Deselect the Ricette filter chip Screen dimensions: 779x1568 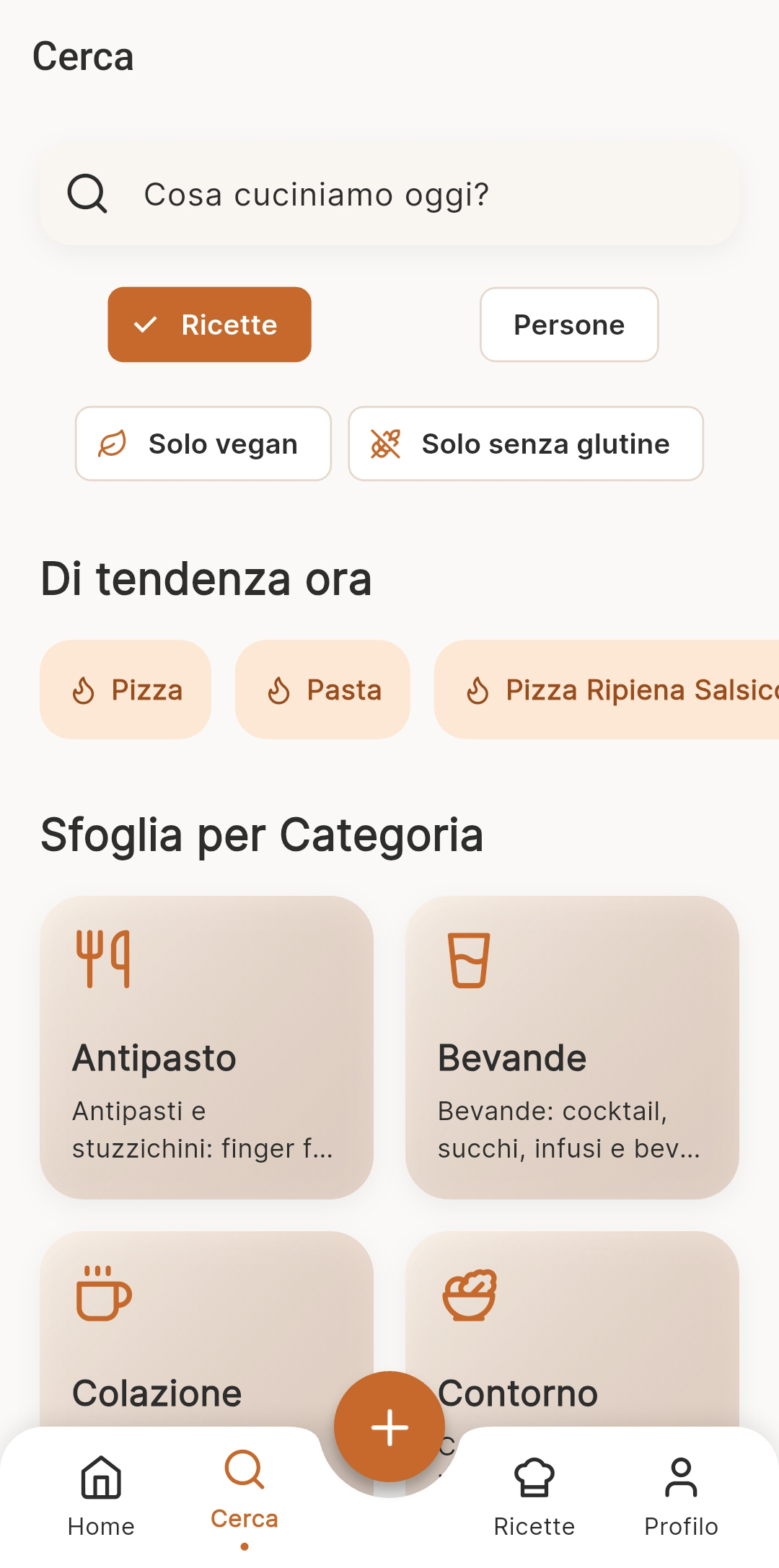coord(208,325)
